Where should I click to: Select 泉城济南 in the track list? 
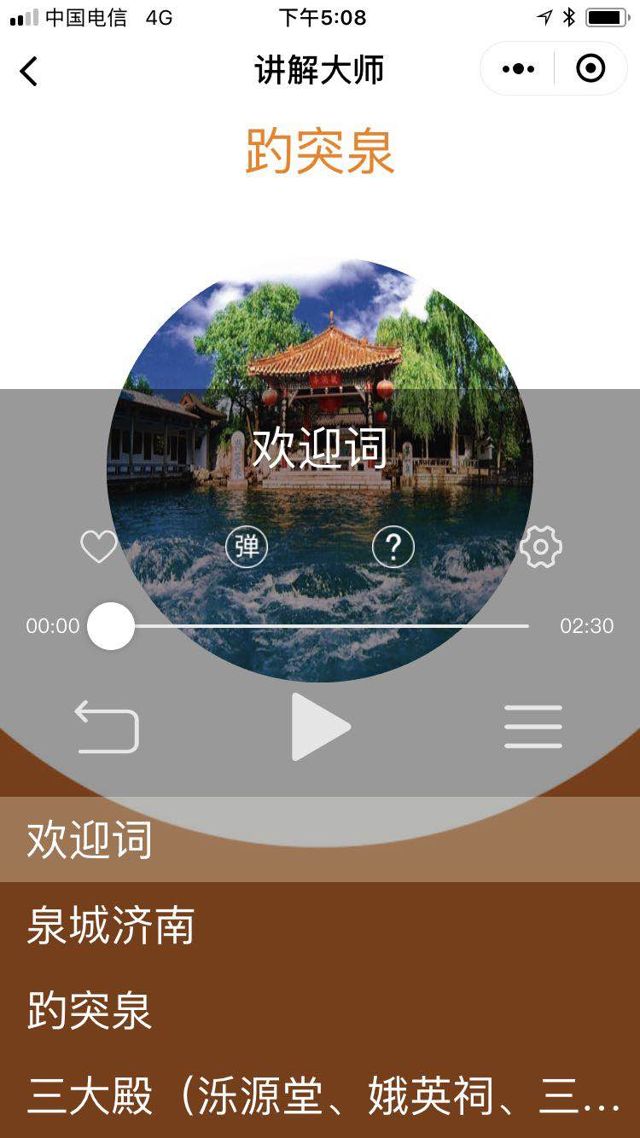click(x=110, y=926)
